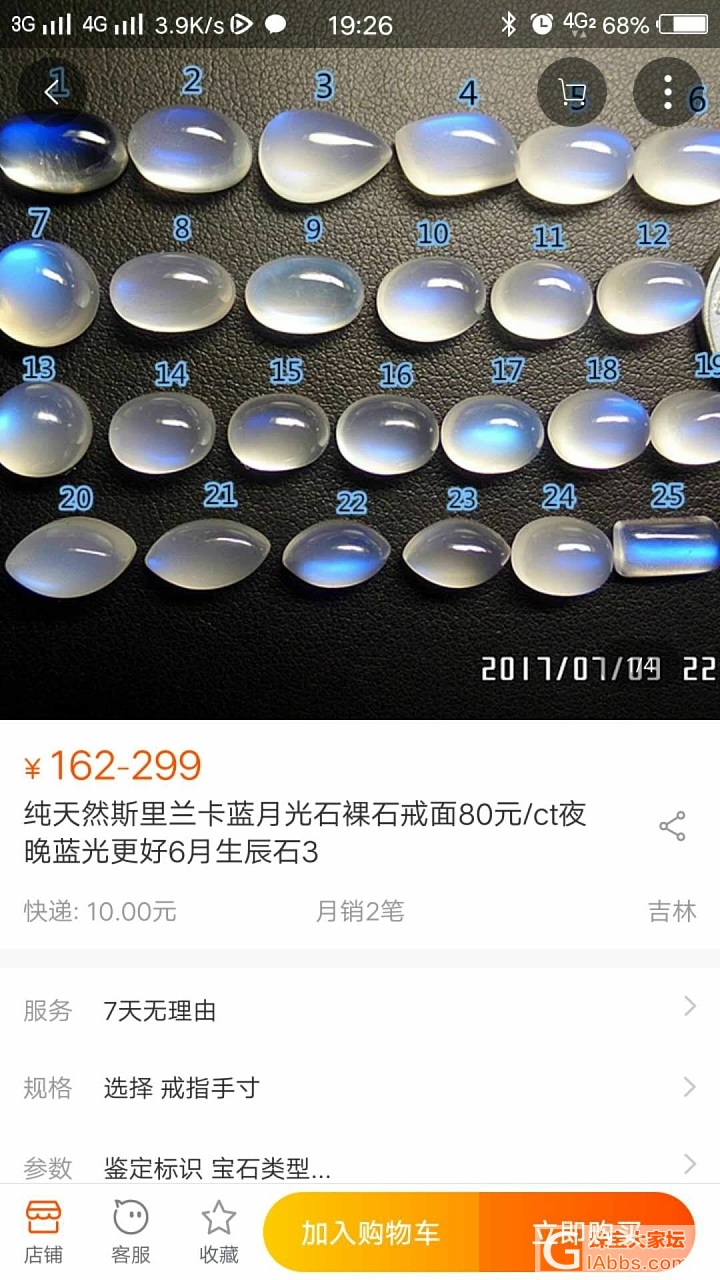Choose 规格 ring size option

click(360, 1088)
